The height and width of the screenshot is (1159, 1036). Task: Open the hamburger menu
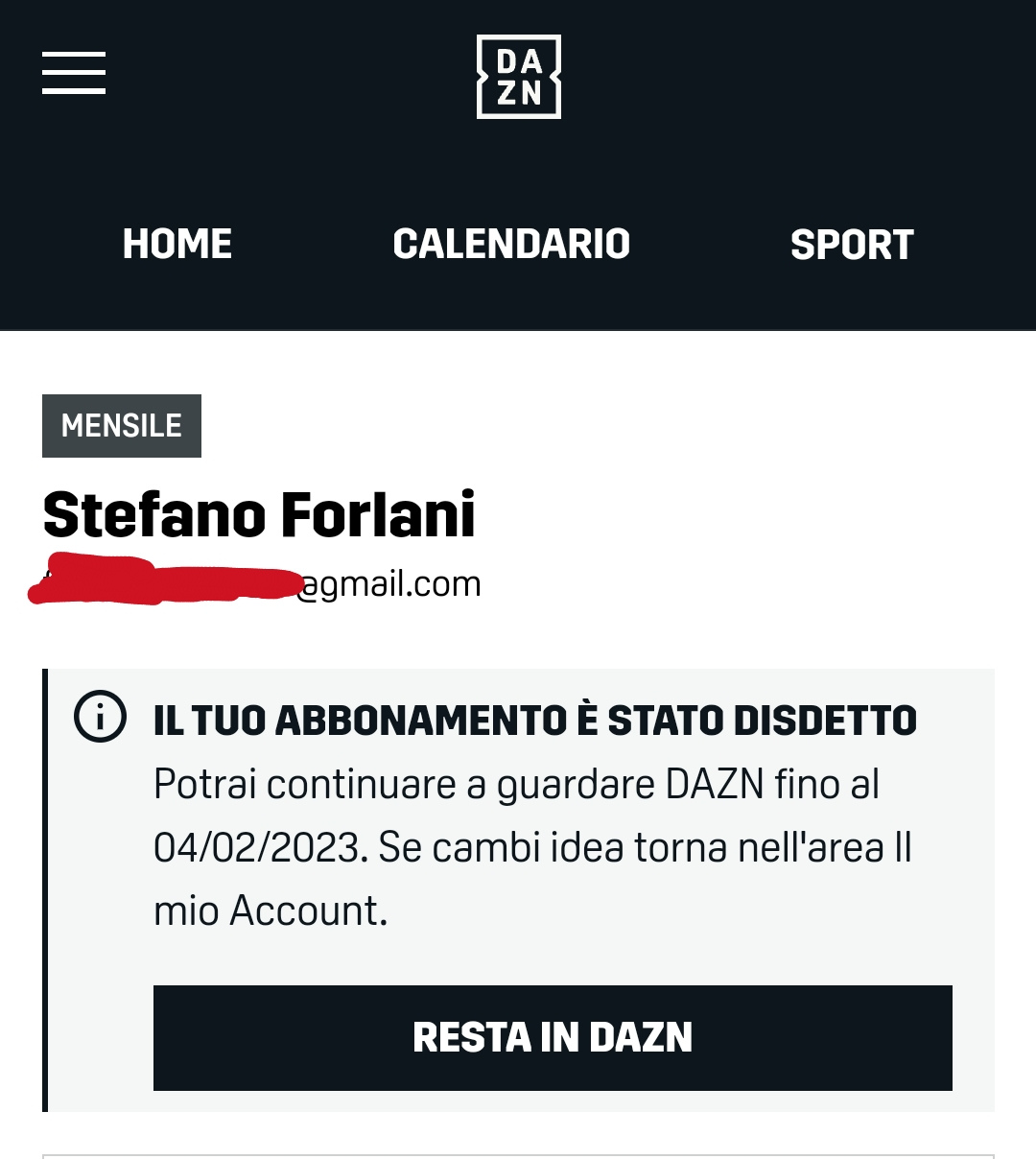click(x=74, y=73)
